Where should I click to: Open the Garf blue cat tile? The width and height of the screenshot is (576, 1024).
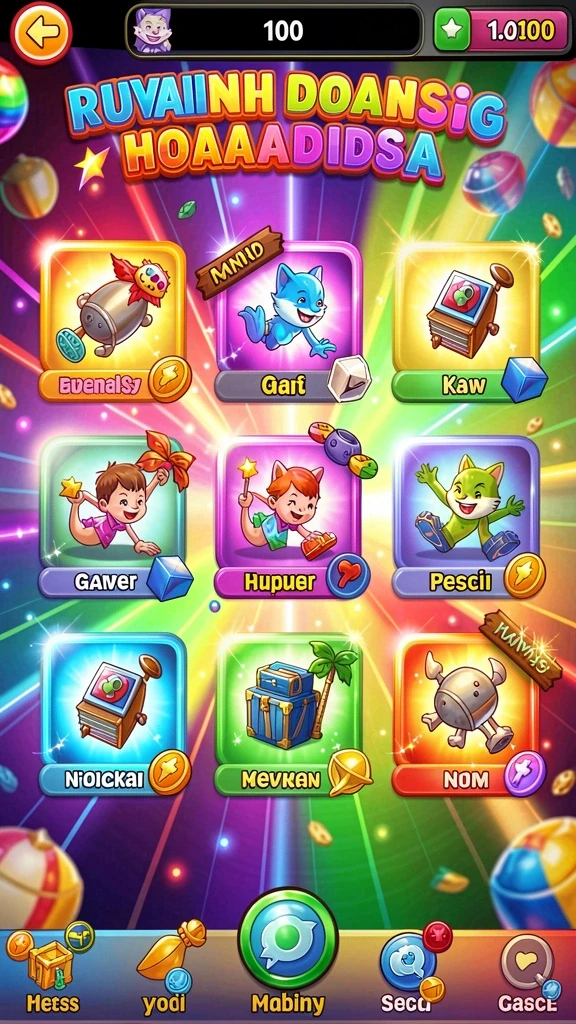pos(288,321)
